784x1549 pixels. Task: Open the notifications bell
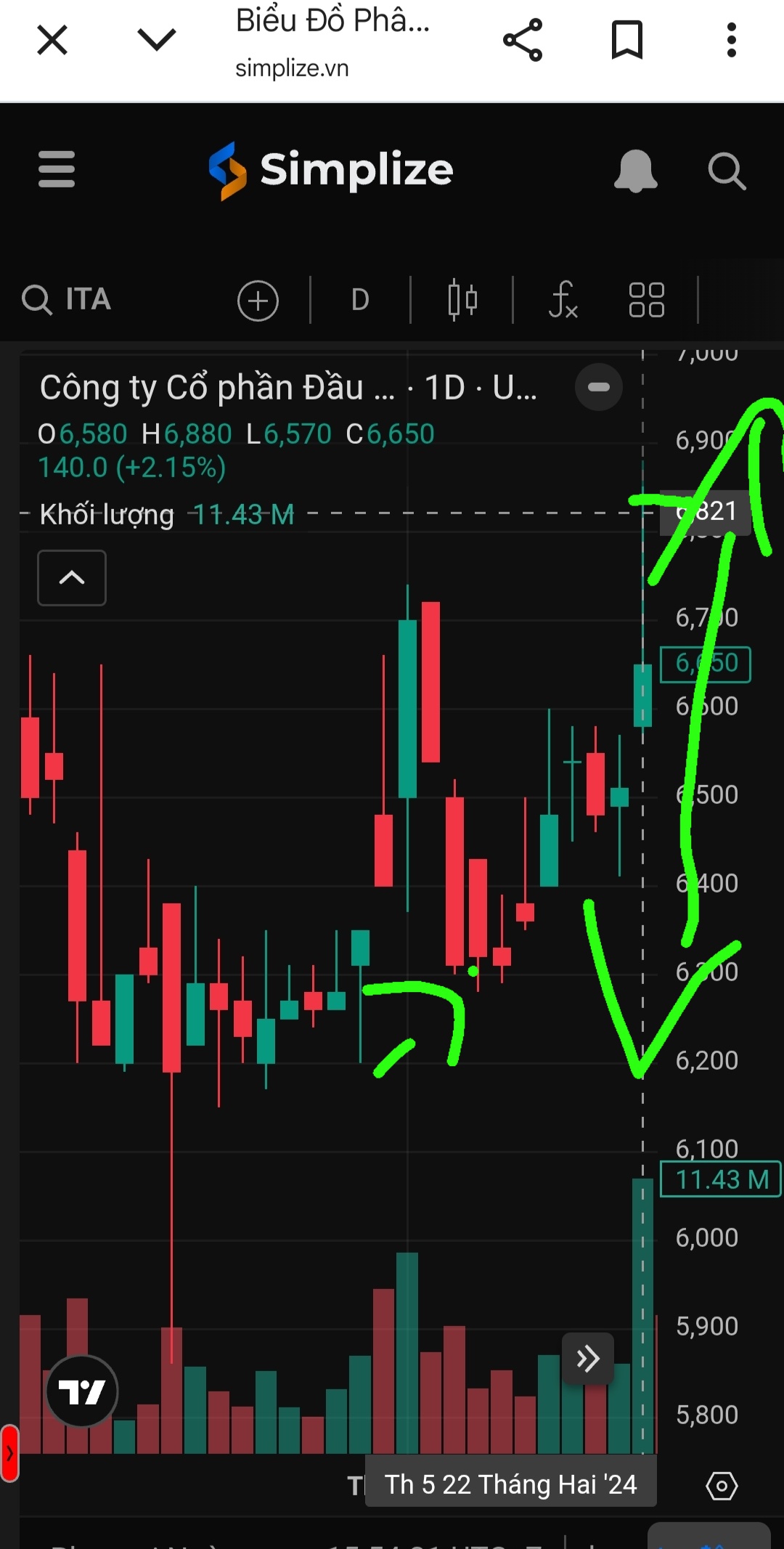point(635,171)
